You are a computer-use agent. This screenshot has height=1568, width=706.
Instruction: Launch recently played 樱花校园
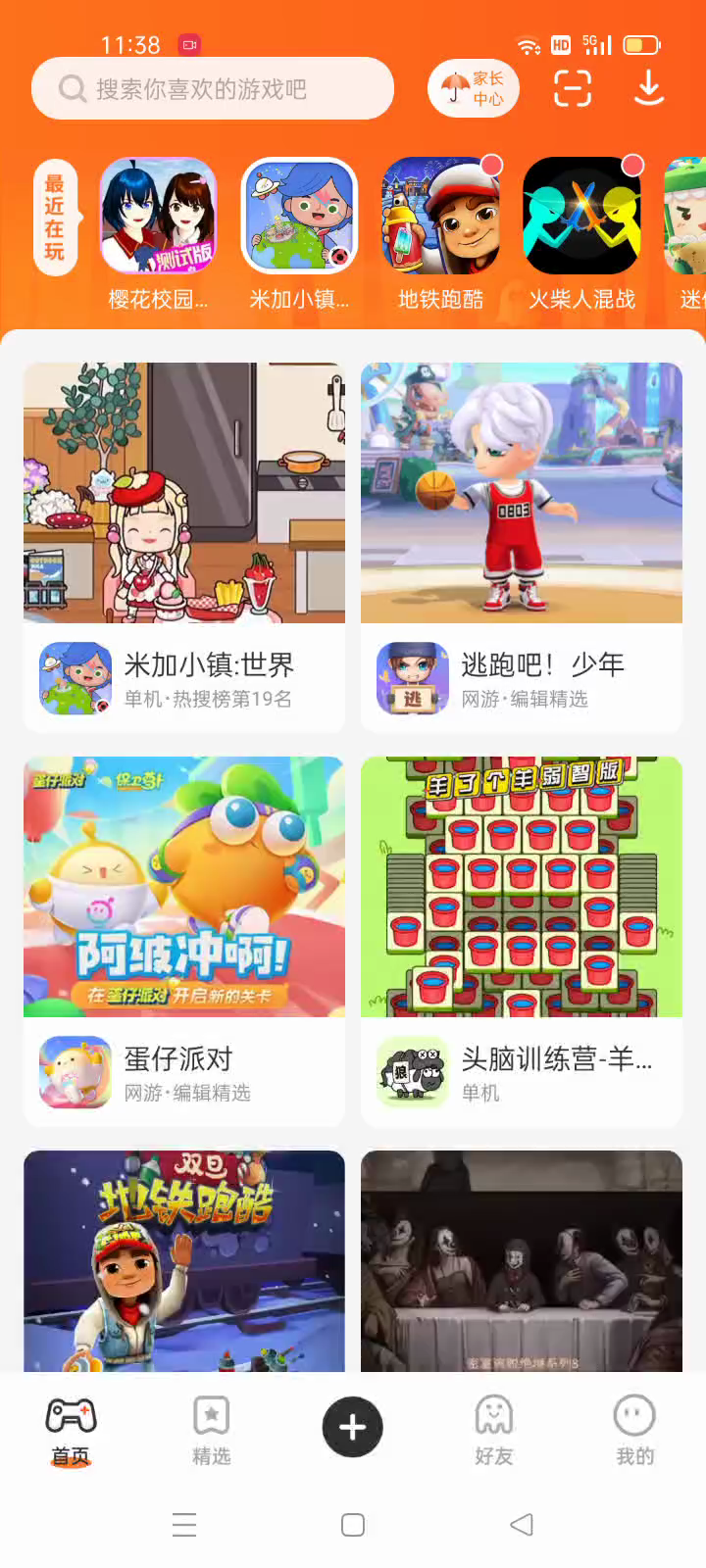[x=158, y=217]
